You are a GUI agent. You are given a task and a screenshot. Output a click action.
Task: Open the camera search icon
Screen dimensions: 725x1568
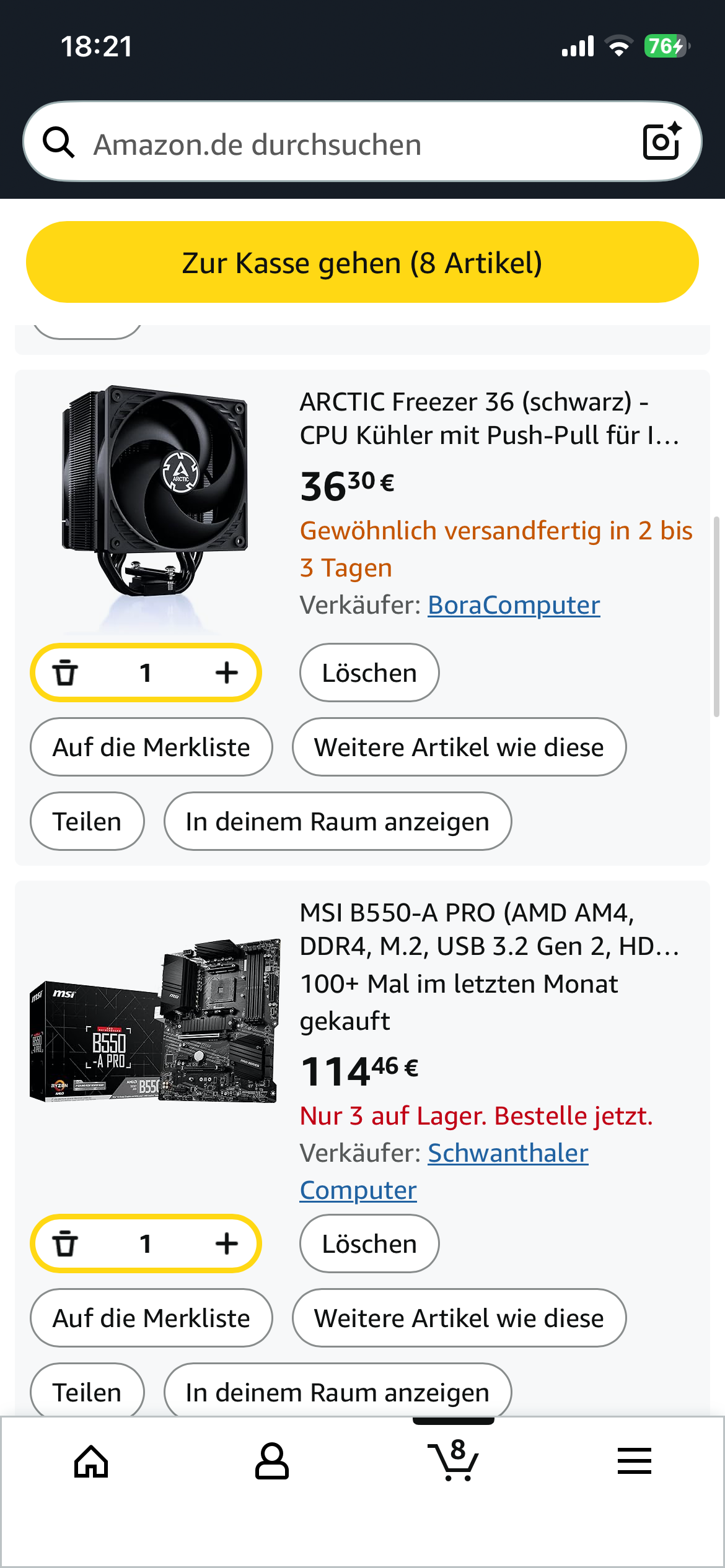click(x=661, y=143)
